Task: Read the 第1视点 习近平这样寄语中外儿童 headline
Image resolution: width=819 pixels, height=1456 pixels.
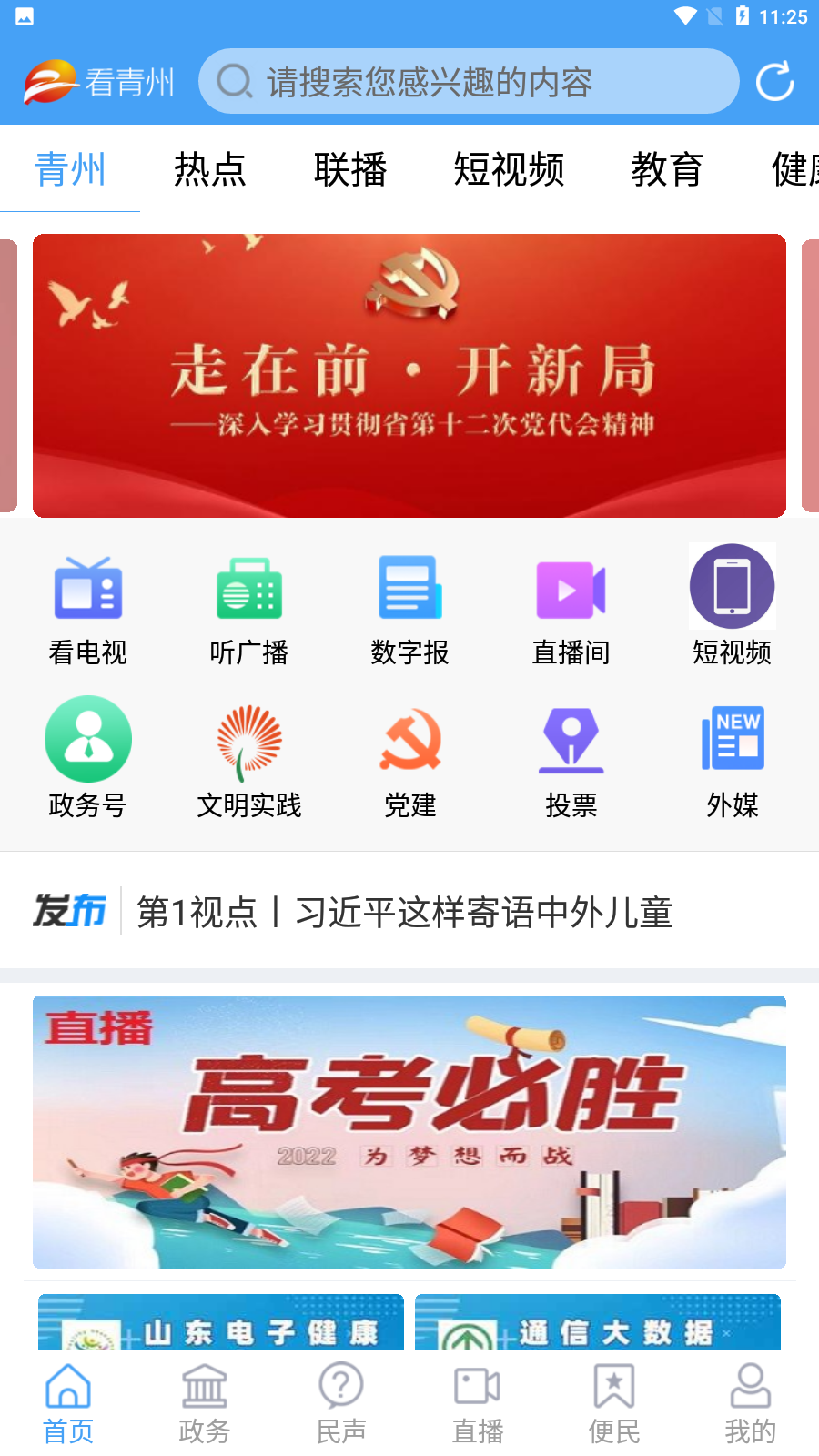Action: pos(404,912)
